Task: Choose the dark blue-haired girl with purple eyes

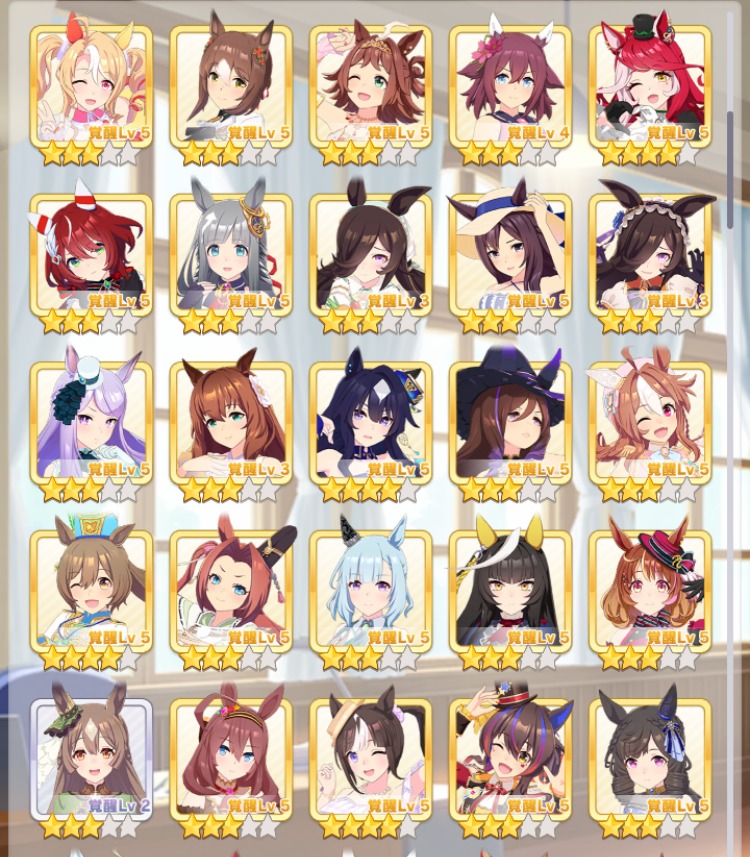Action: 371,423
